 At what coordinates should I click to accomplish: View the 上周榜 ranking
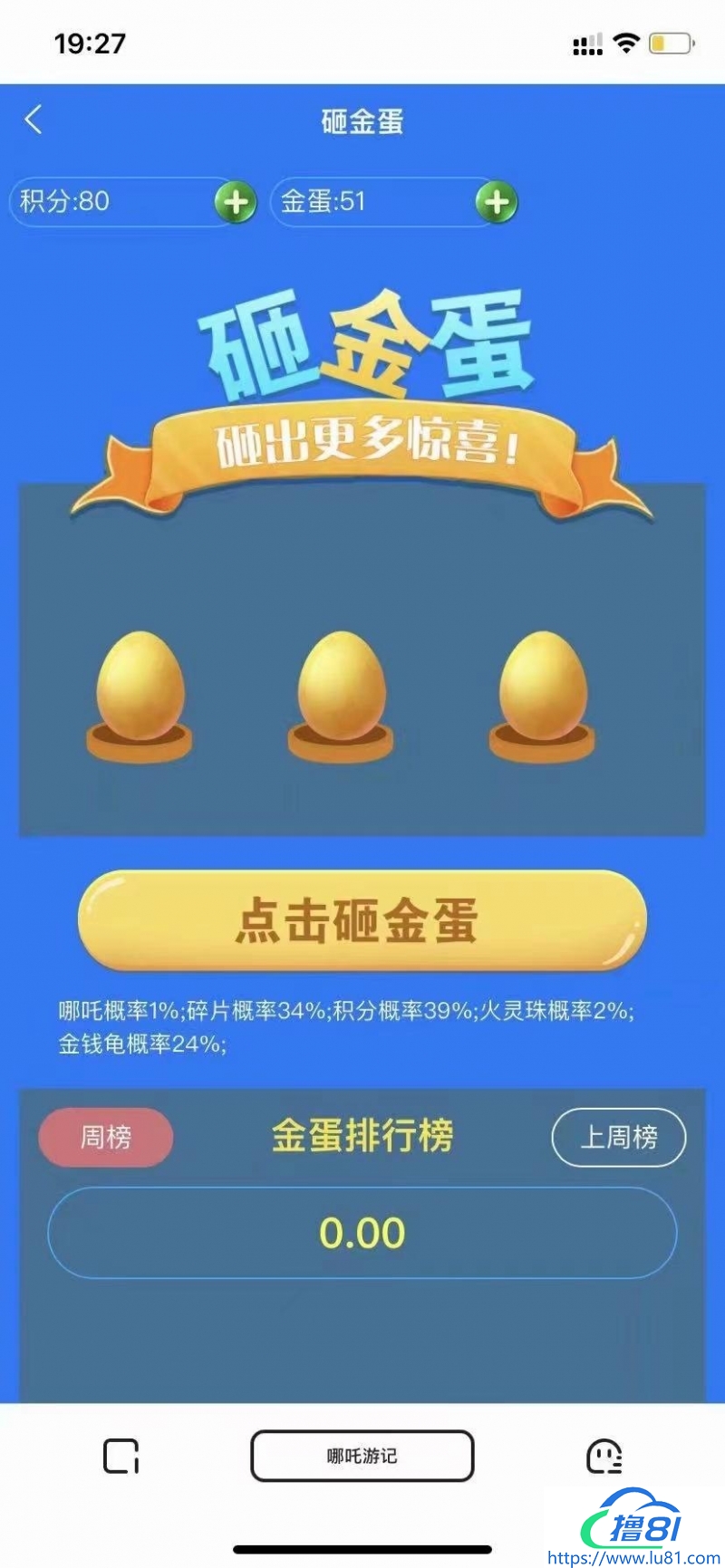pos(619,1137)
